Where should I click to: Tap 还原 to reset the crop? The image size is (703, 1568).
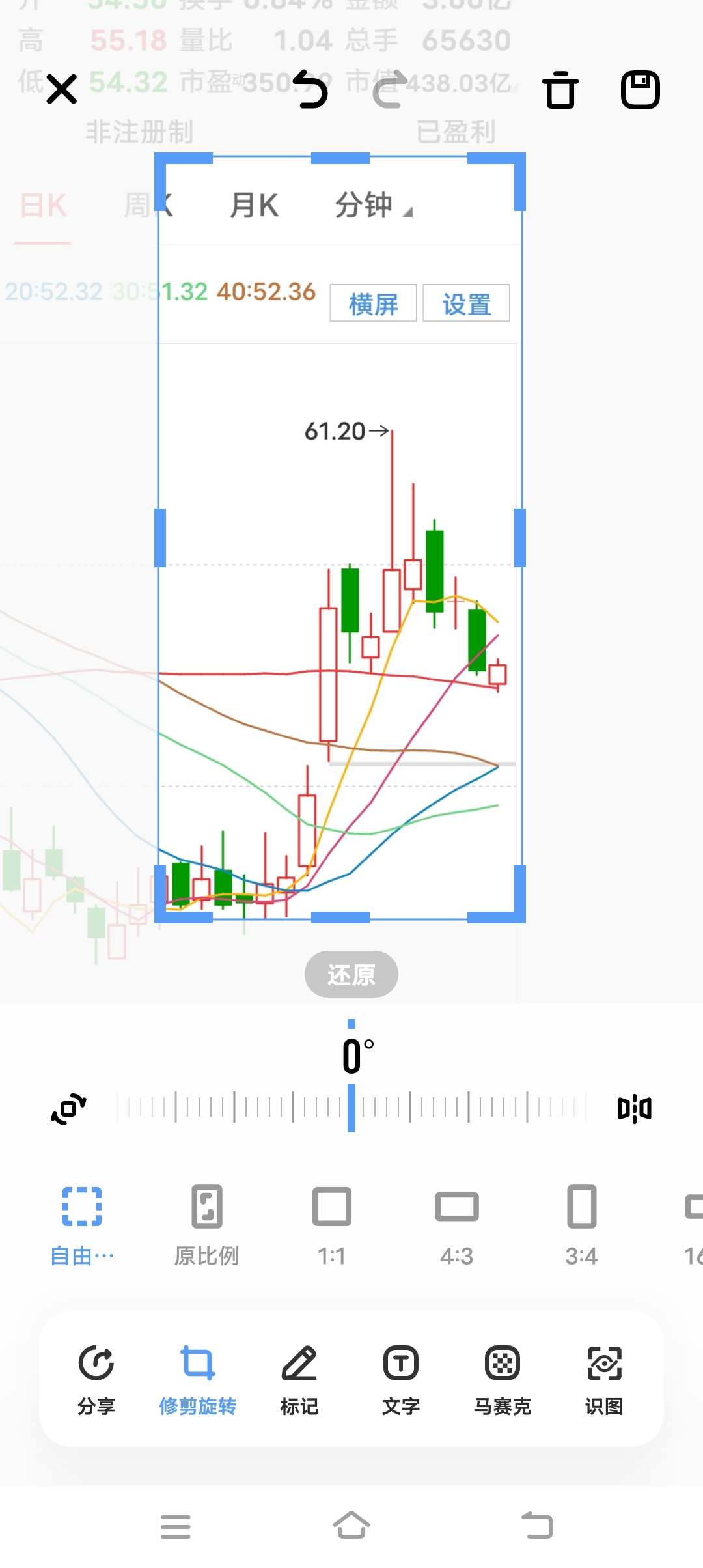(351, 974)
